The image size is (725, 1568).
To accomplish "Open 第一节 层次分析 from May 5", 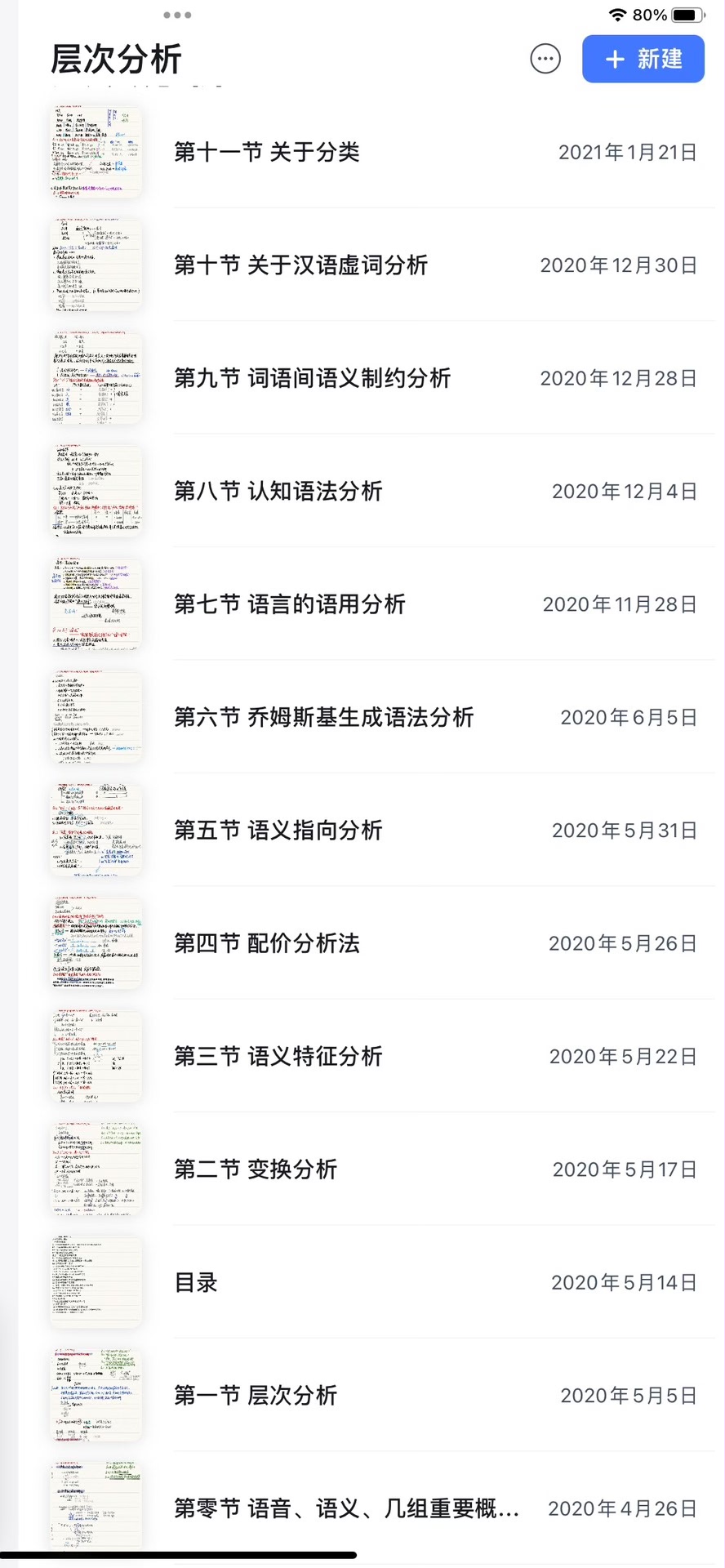I will pyautogui.click(x=256, y=1396).
